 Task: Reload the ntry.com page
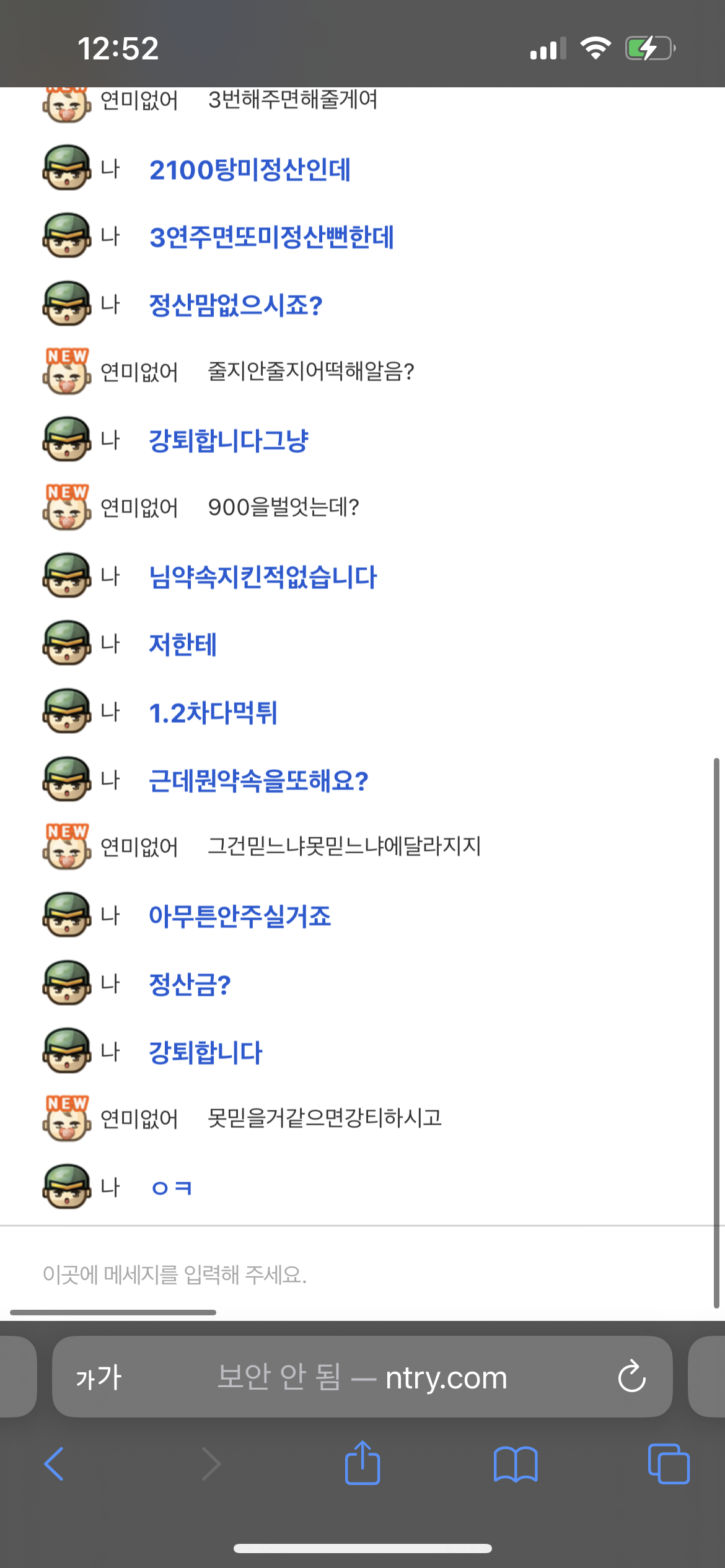[x=631, y=1377]
